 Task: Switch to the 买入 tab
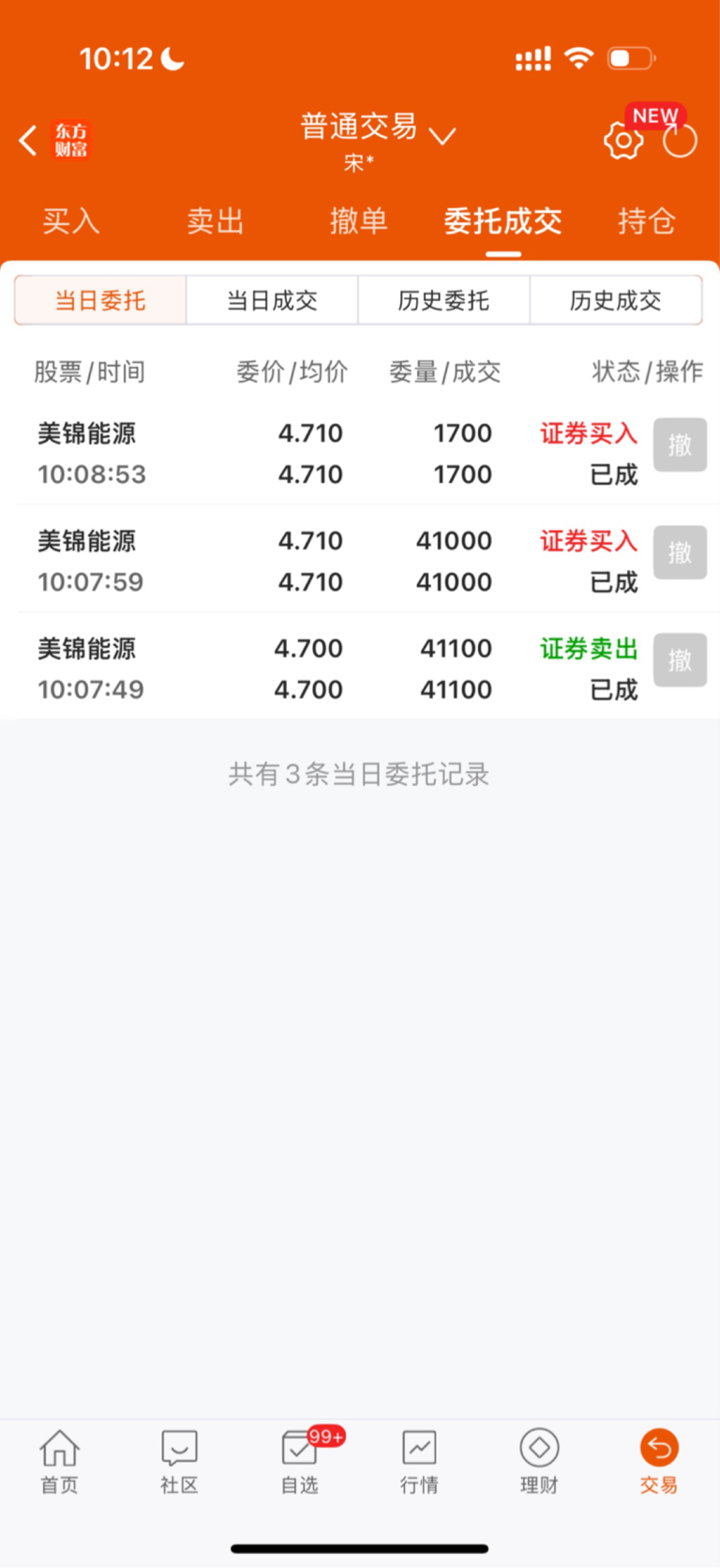(x=71, y=221)
